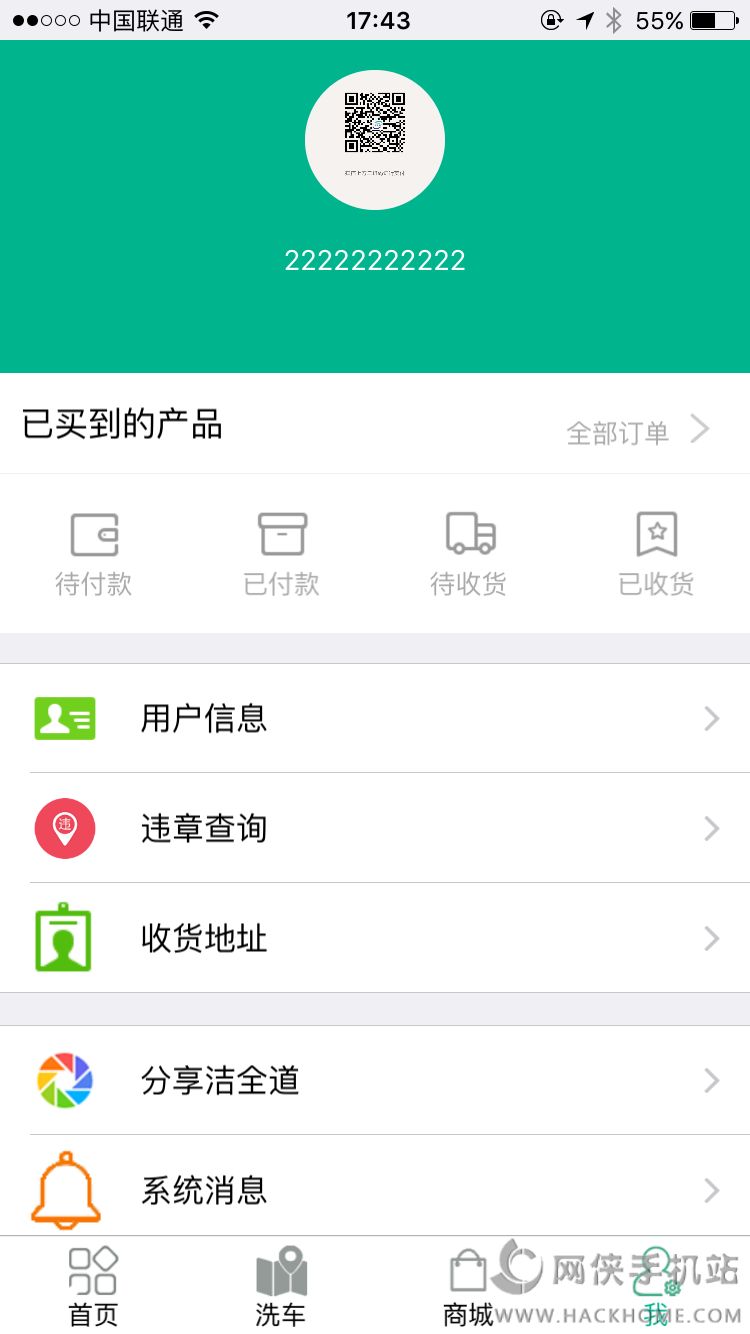Viewport: 750px width, 1334px height.
Task: Switch to the 商城 mall tab
Action: 468,1286
